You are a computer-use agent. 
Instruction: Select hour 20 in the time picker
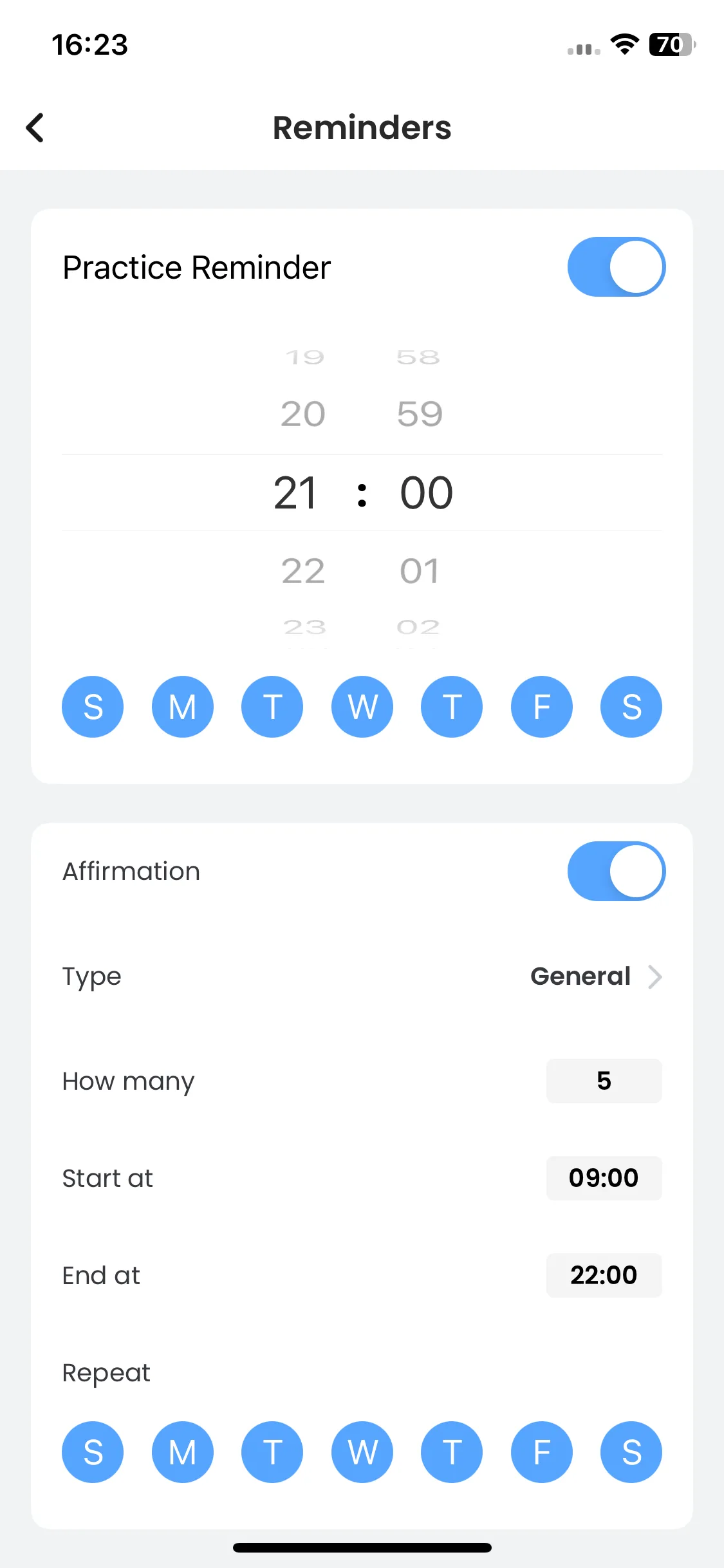[303, 414]
